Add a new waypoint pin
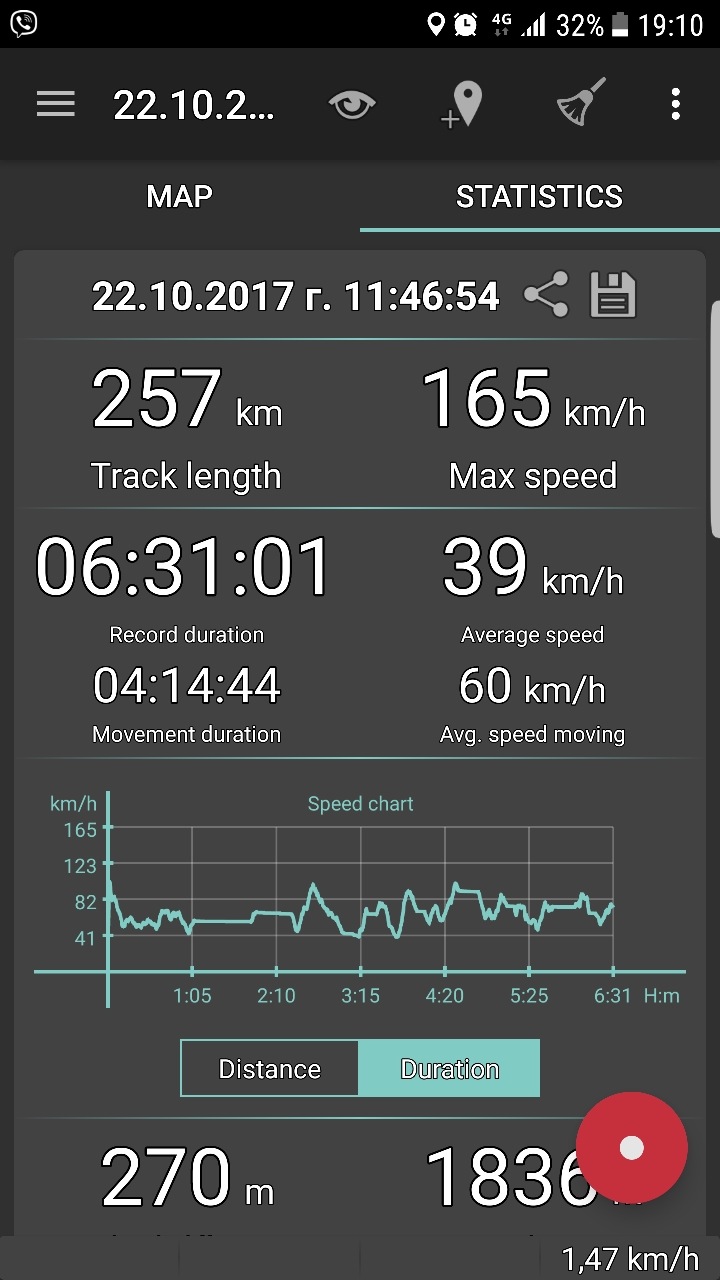720x1280 pixels. [x=464, y=104]
